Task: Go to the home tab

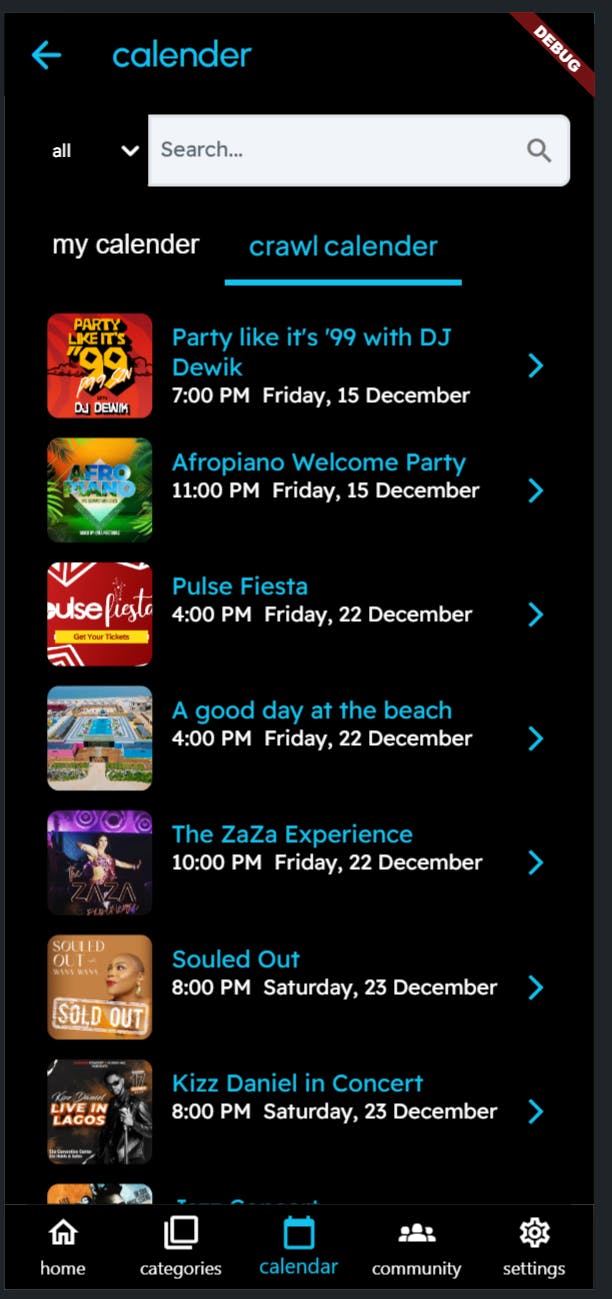Action: (x=63, y=1247)
